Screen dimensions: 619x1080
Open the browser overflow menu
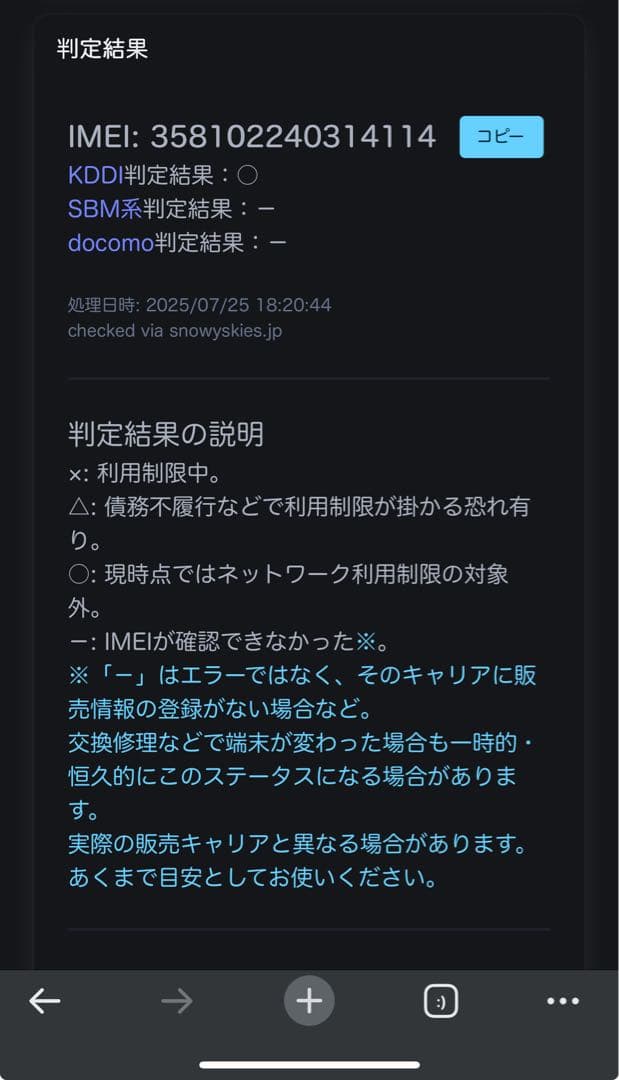tap(563, 1001)
